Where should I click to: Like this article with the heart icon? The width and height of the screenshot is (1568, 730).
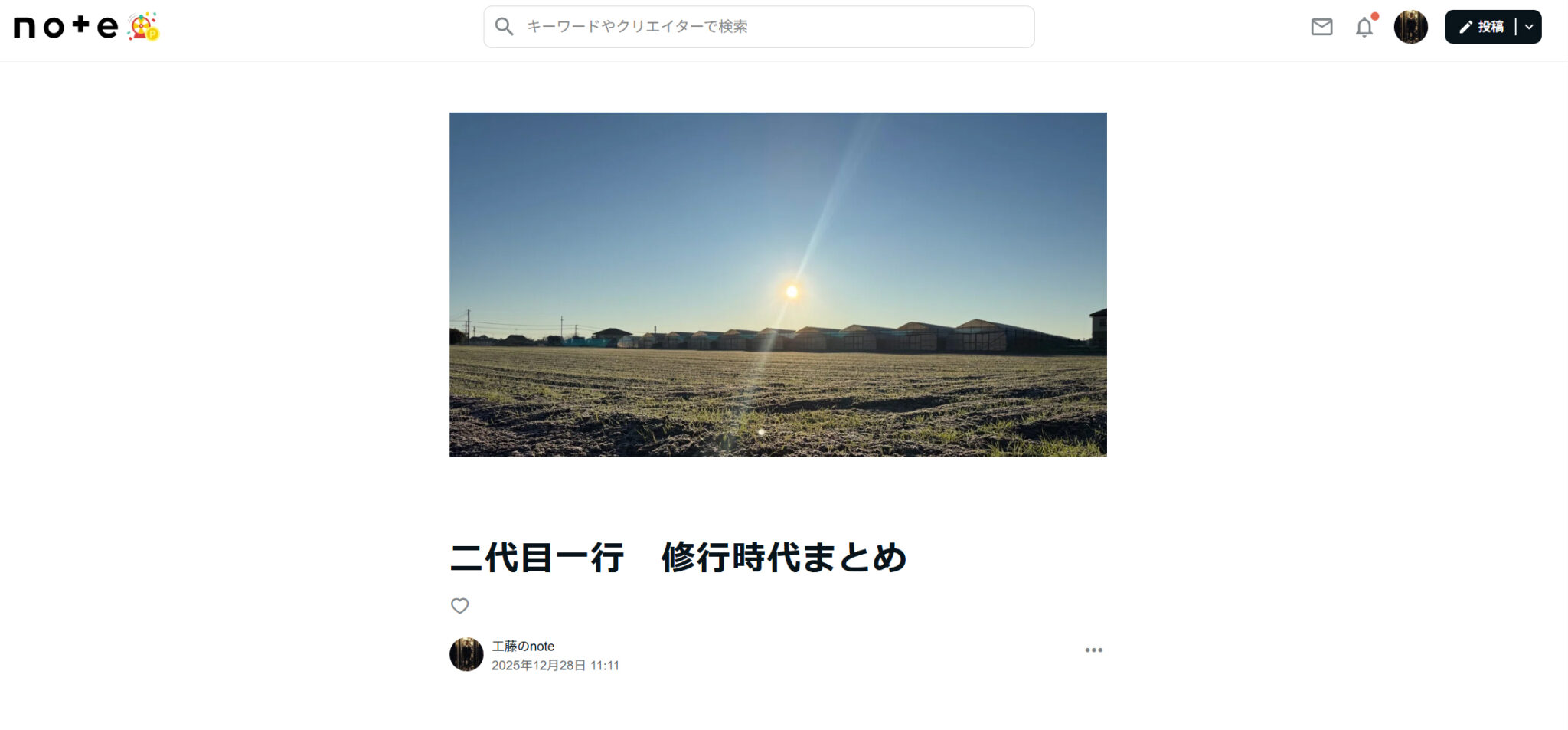coord(459,606)
